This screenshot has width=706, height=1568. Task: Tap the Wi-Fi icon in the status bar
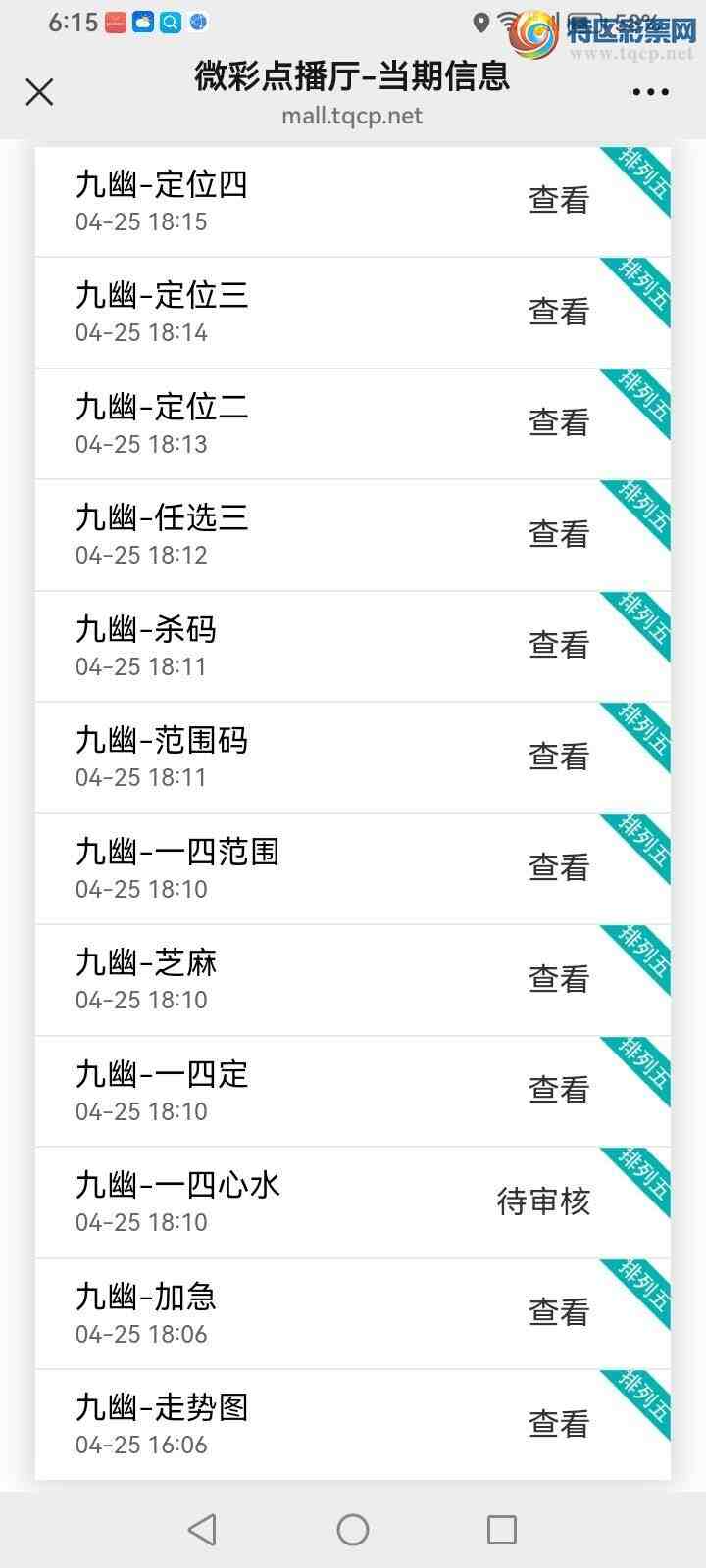[x=508, y=21]
